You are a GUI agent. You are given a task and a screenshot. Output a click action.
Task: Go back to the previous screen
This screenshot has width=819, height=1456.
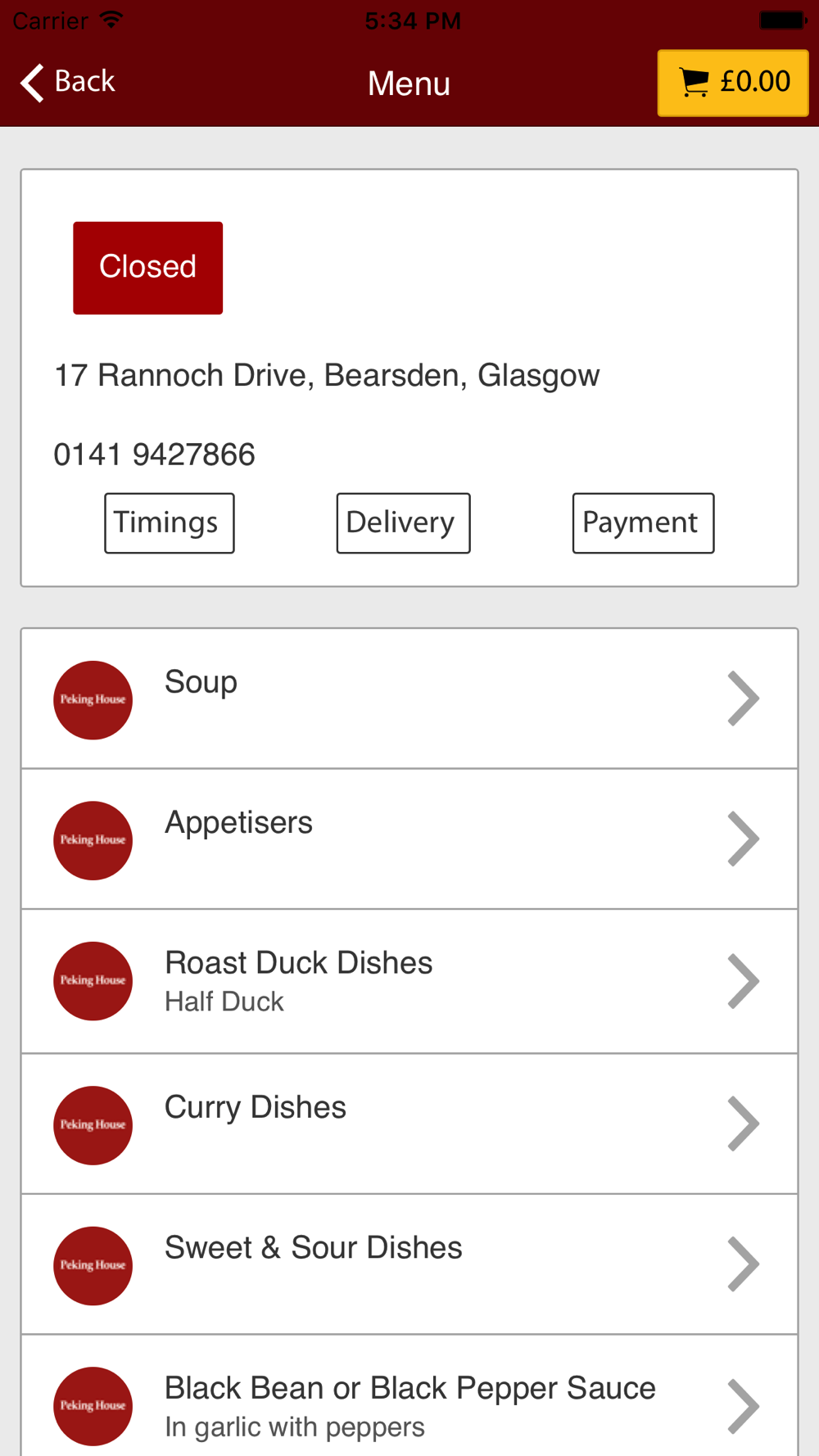[x=68, y=82]
